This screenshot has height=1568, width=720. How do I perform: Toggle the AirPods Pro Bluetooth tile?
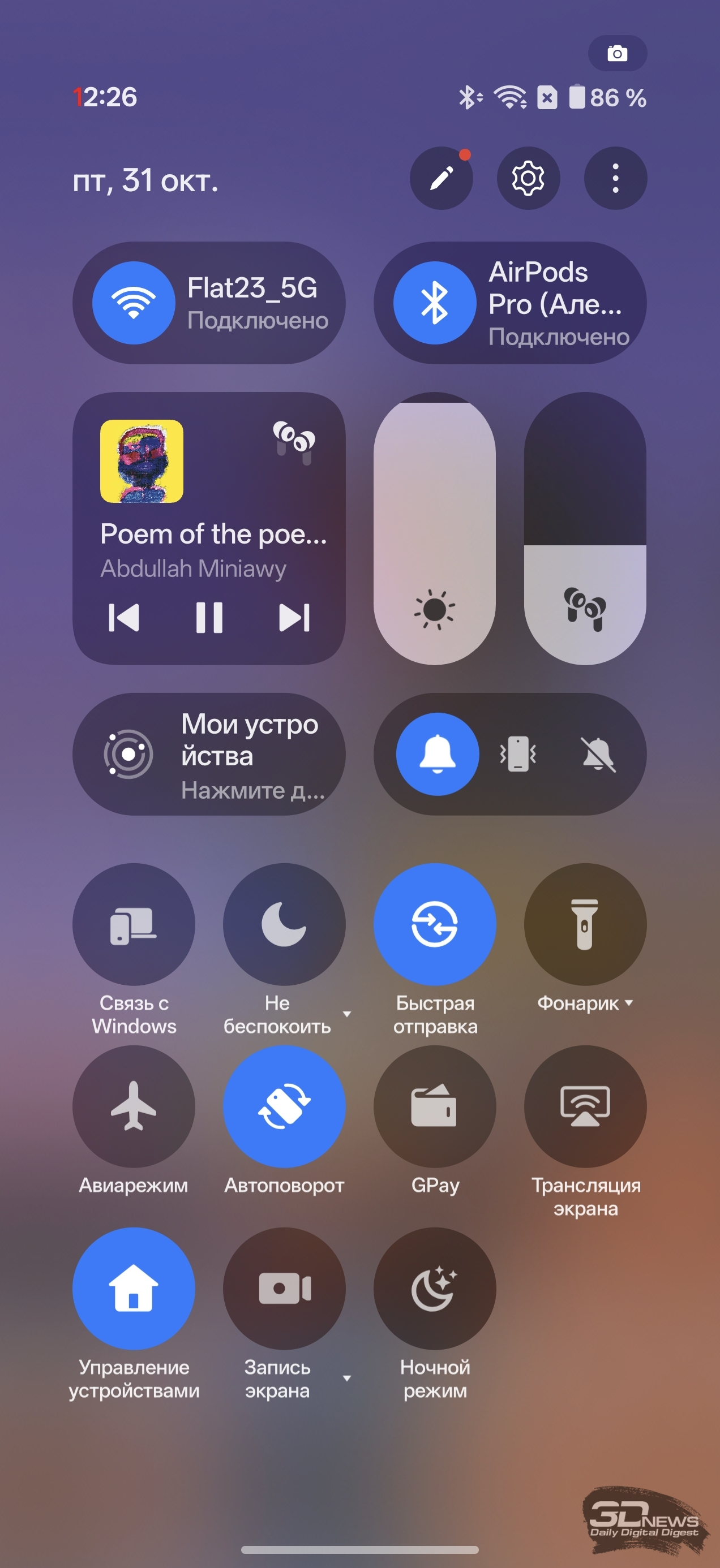pos(434,303)
